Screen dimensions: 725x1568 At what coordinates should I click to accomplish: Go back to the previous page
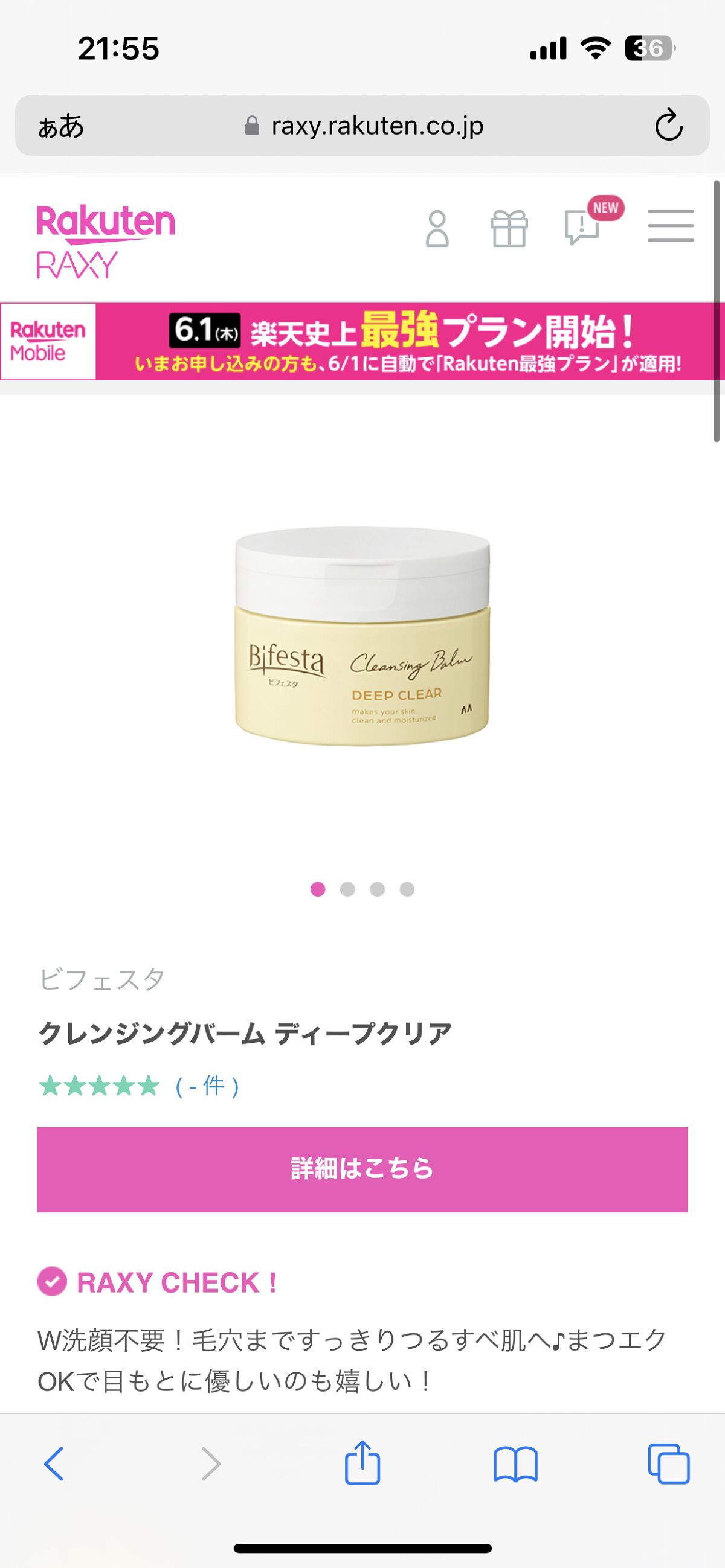(54, 1464)
